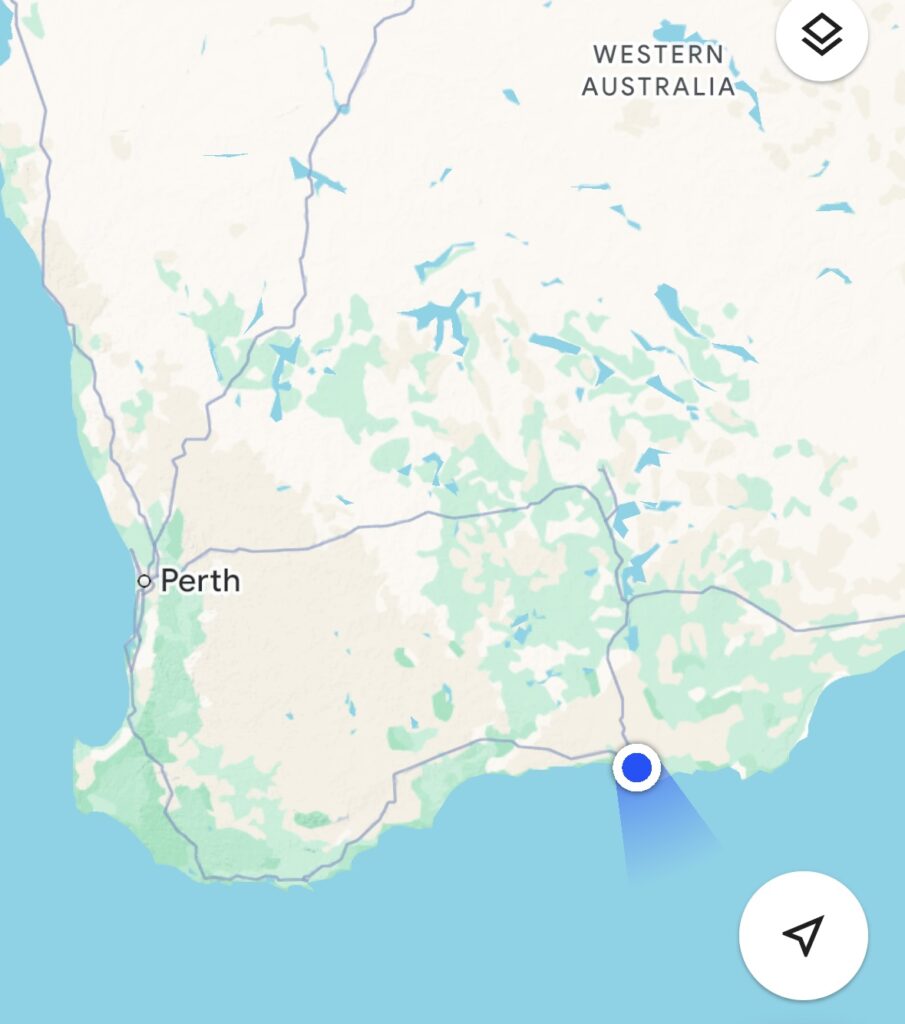Tap the blue current location dot
Screen dimensions: 905x1024
tap(636, 768)
